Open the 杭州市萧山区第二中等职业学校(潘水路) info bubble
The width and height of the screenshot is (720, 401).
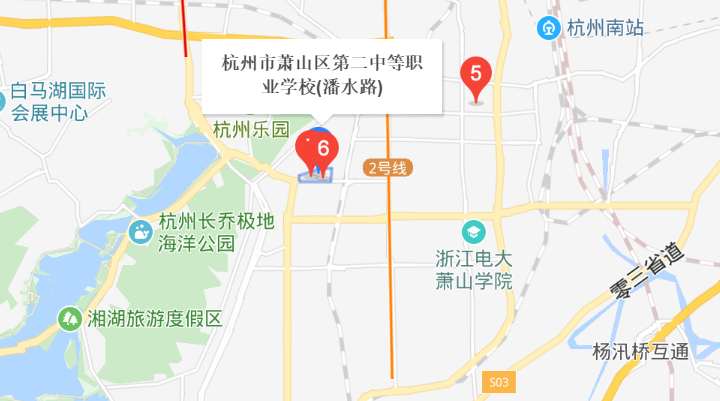tap(322, 76)
